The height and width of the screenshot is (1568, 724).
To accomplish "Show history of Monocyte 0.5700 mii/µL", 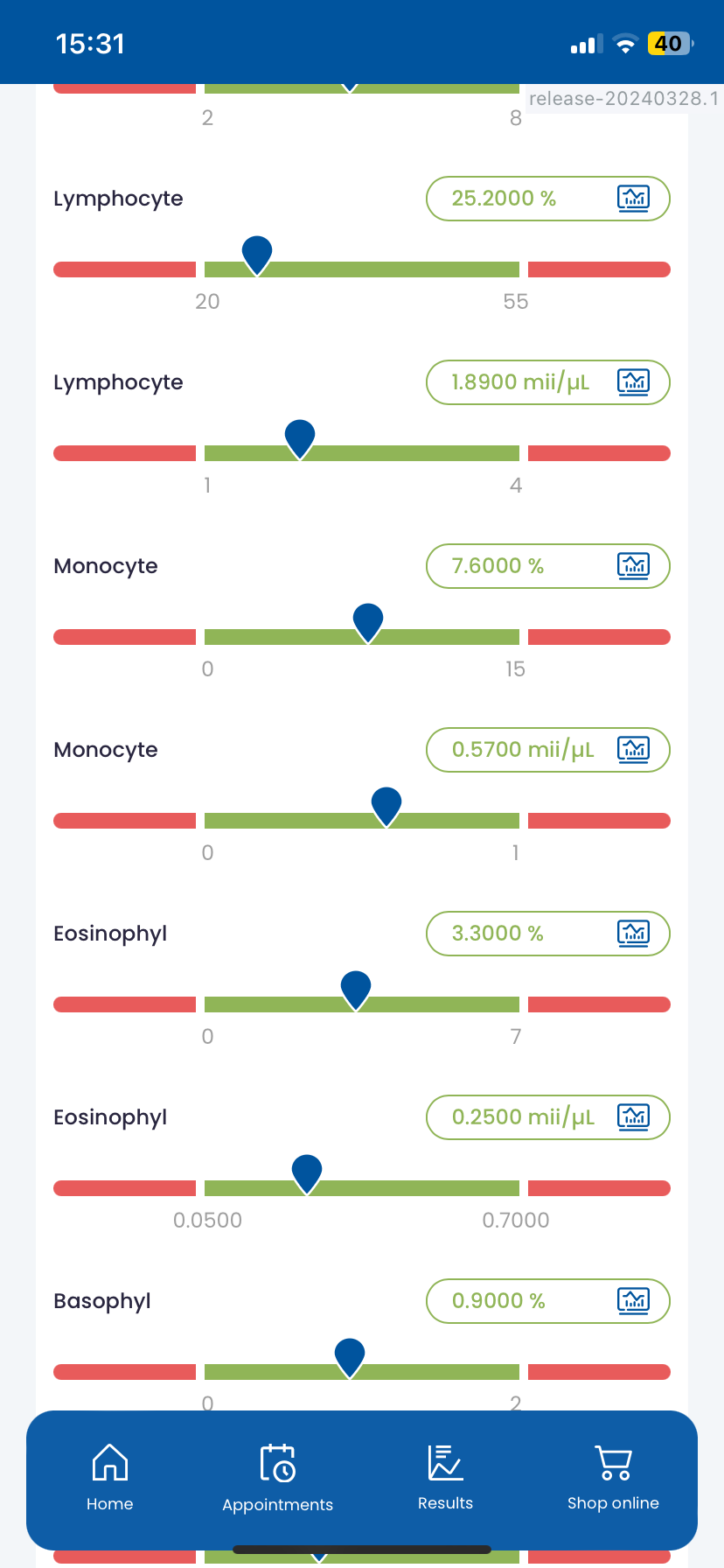I will coord(633,750).
